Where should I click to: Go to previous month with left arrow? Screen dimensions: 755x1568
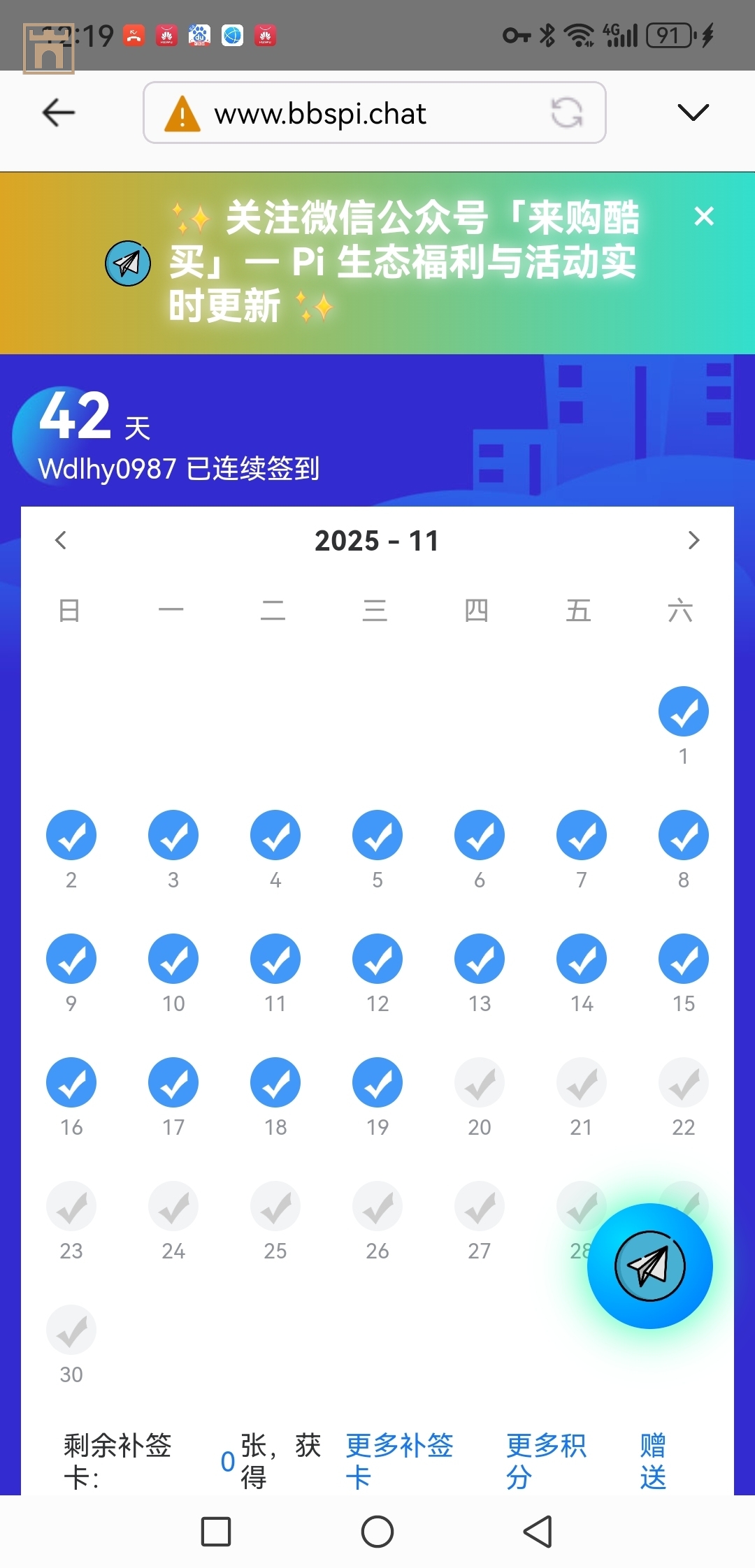tap(62, 539)
